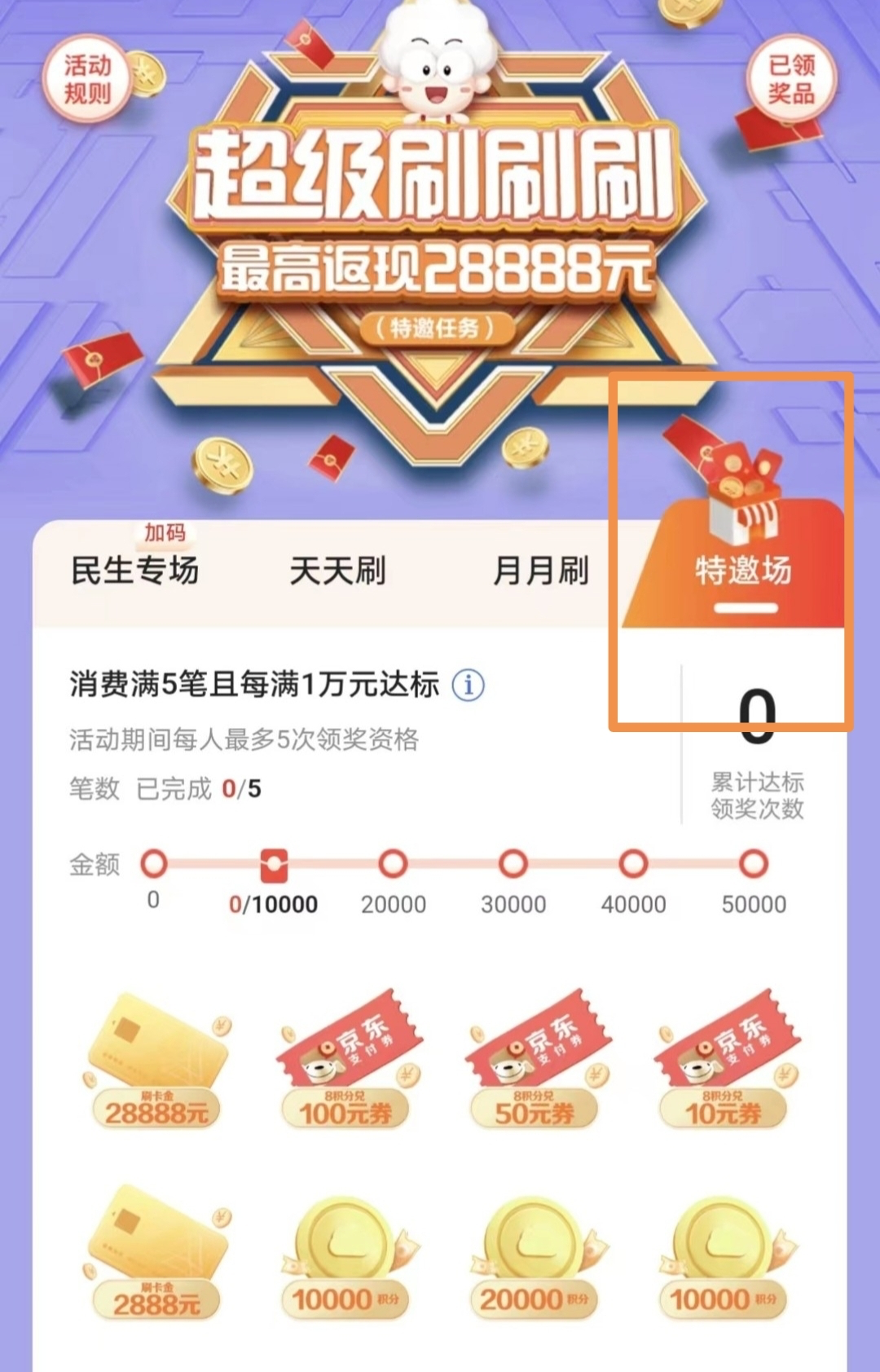Viewport: 880px width, 1372px height.
Task: Open the 活动规则 activity rules
Action: (87, 78)
